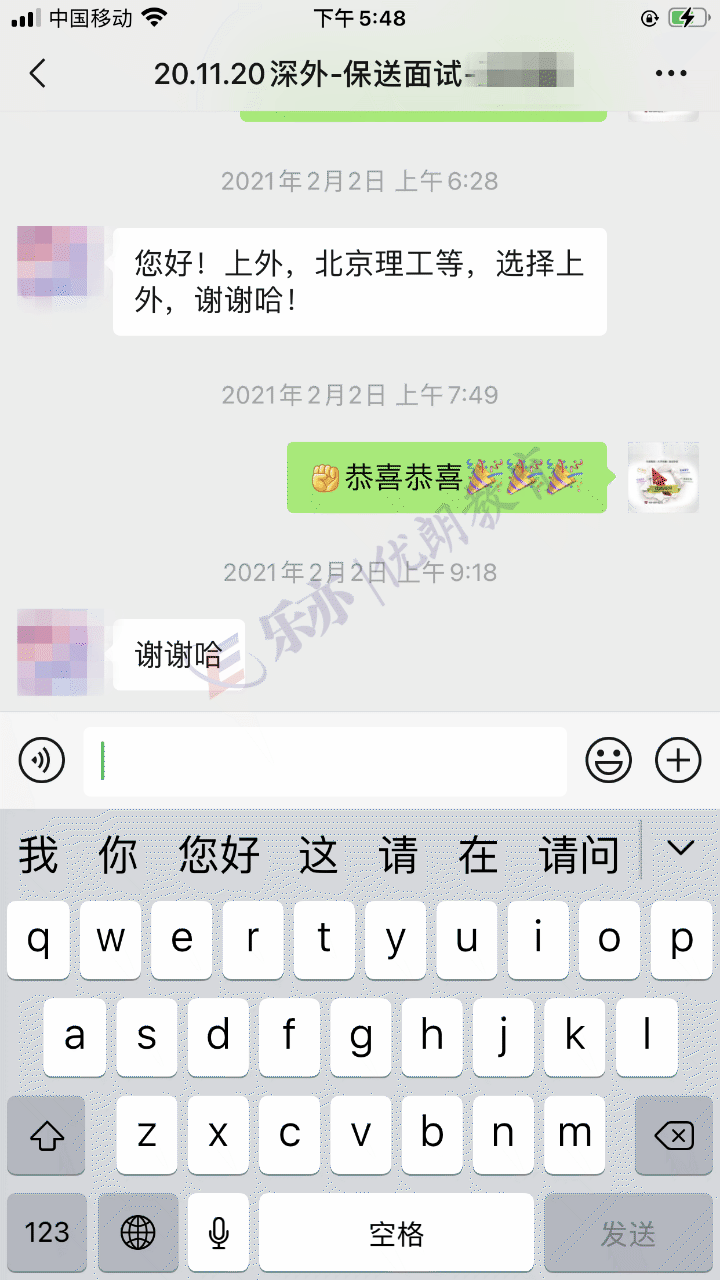Go back to the chat list
This screenshot has width=720, height=1280.
(38, 73)
